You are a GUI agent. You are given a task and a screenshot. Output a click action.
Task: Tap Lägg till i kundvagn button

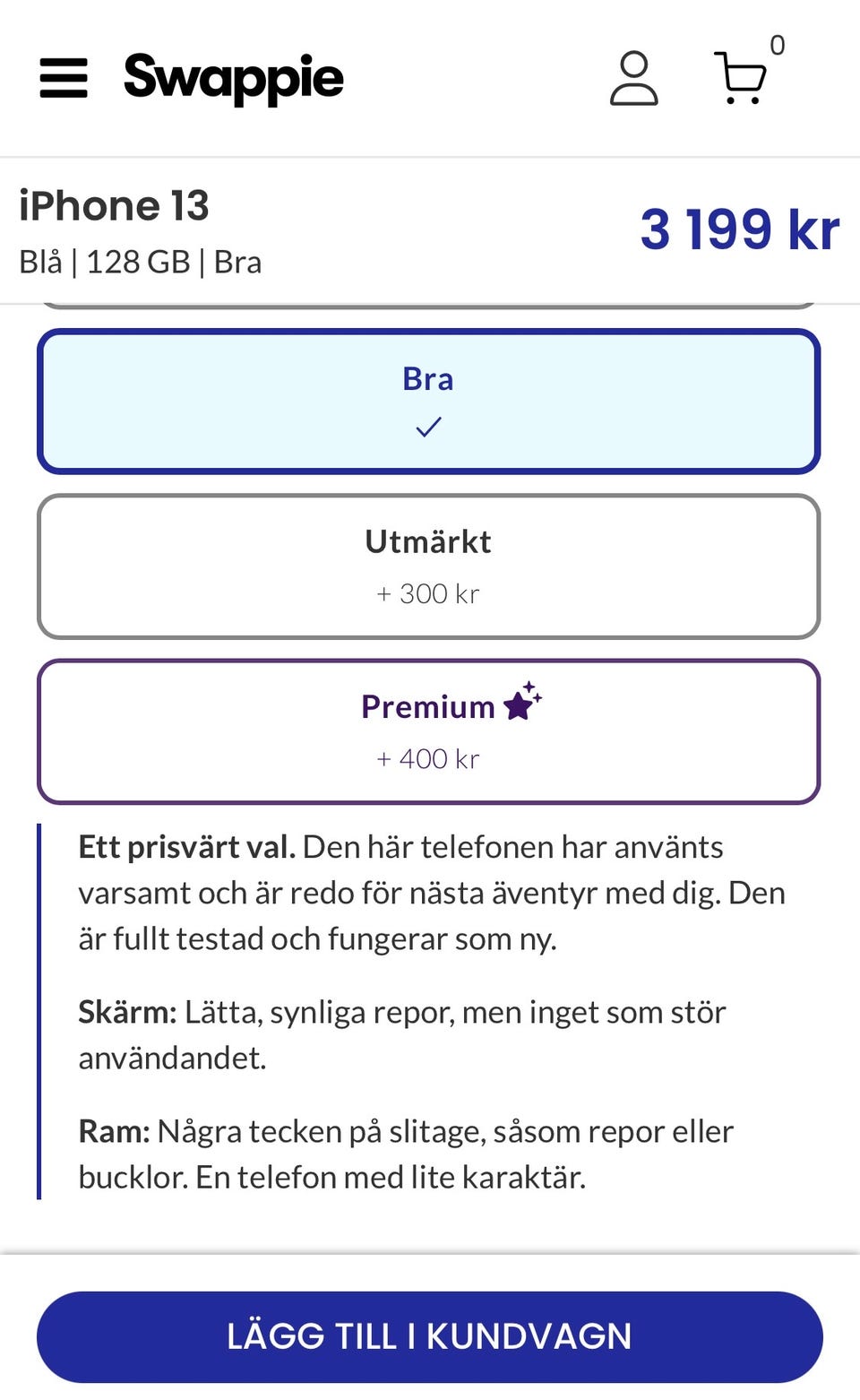(430, 1336)
